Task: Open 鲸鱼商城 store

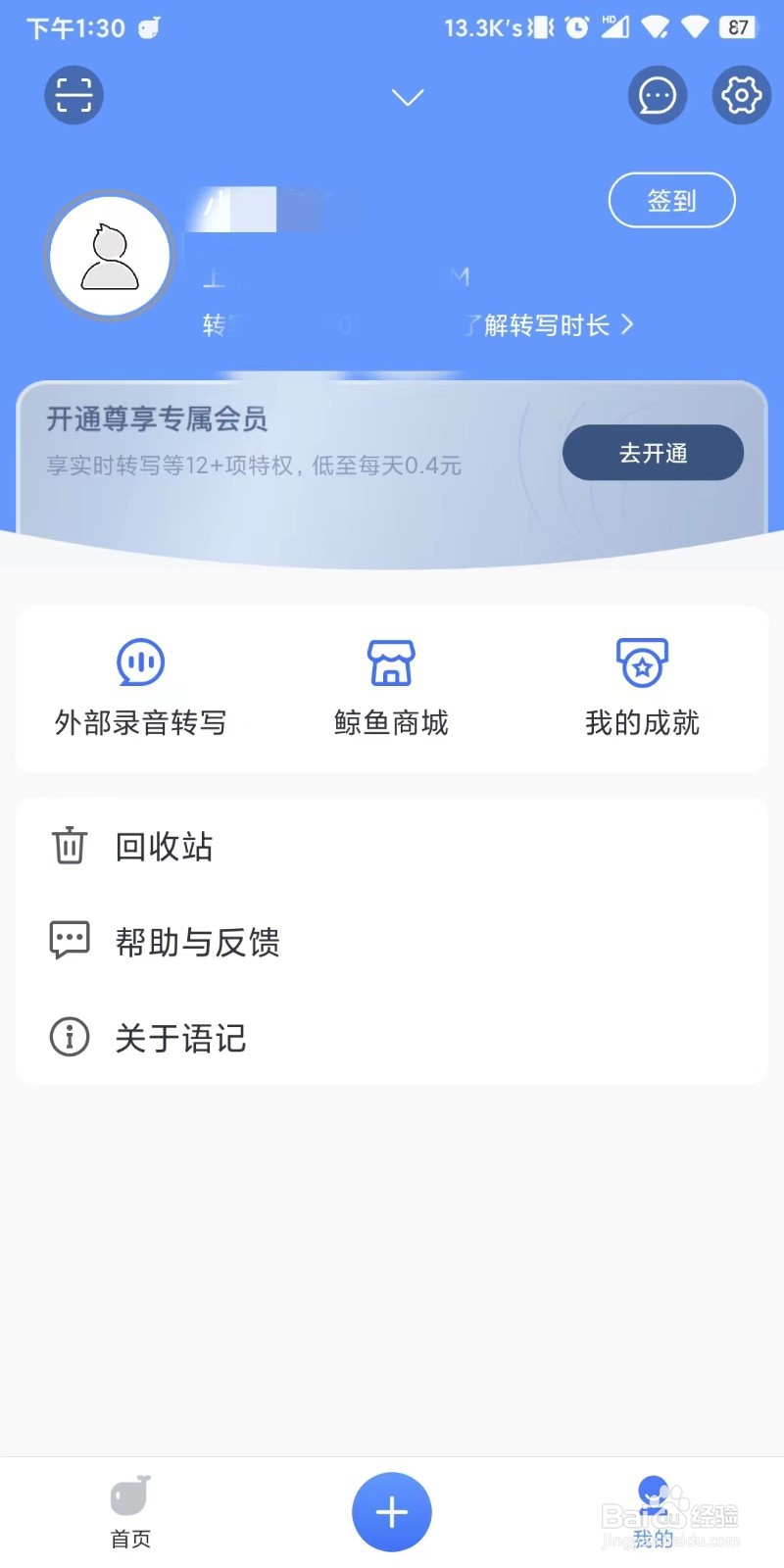Action: [x=391, y=688]
